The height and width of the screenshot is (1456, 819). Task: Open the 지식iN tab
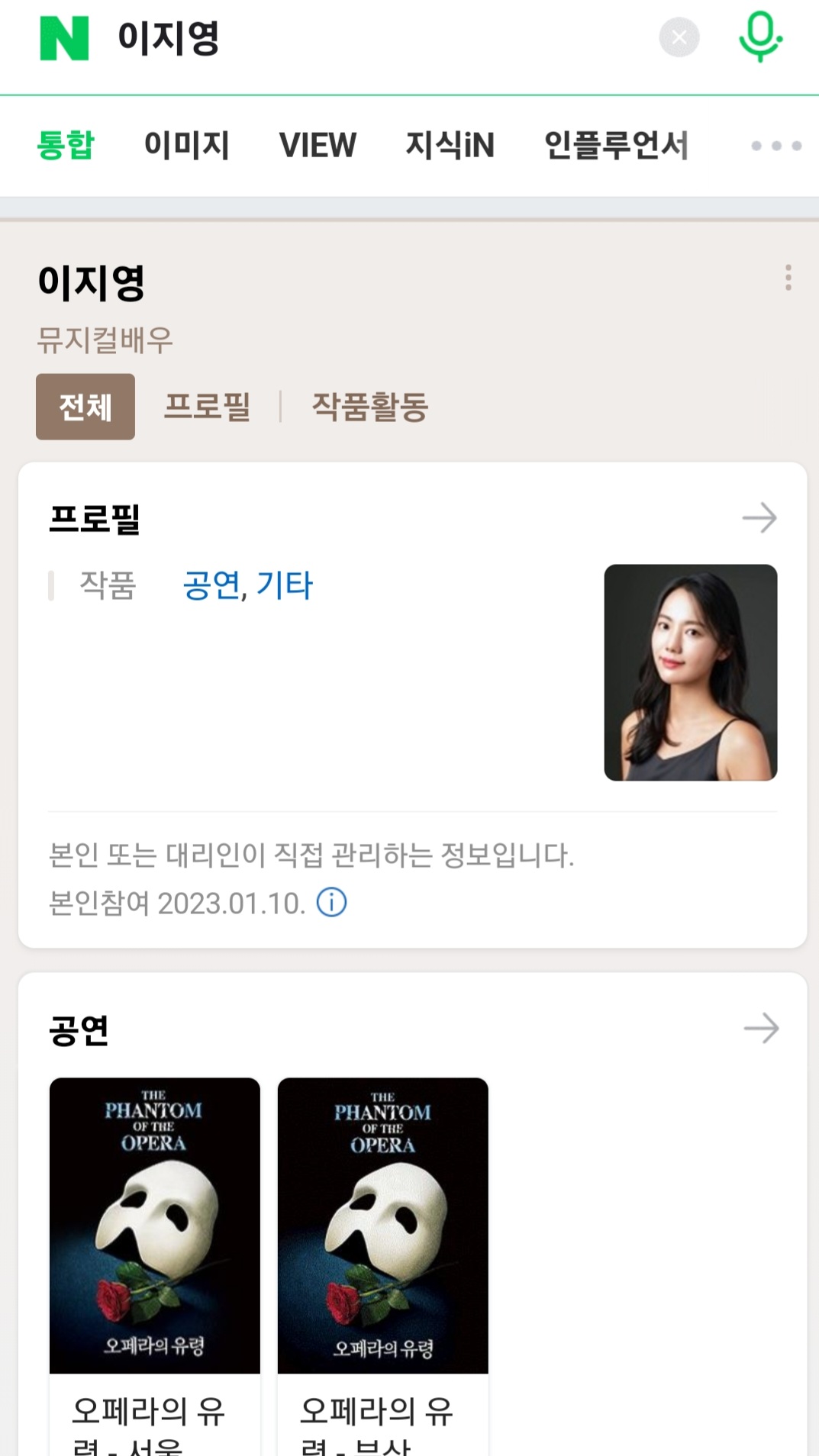click(x=450, y=145)
